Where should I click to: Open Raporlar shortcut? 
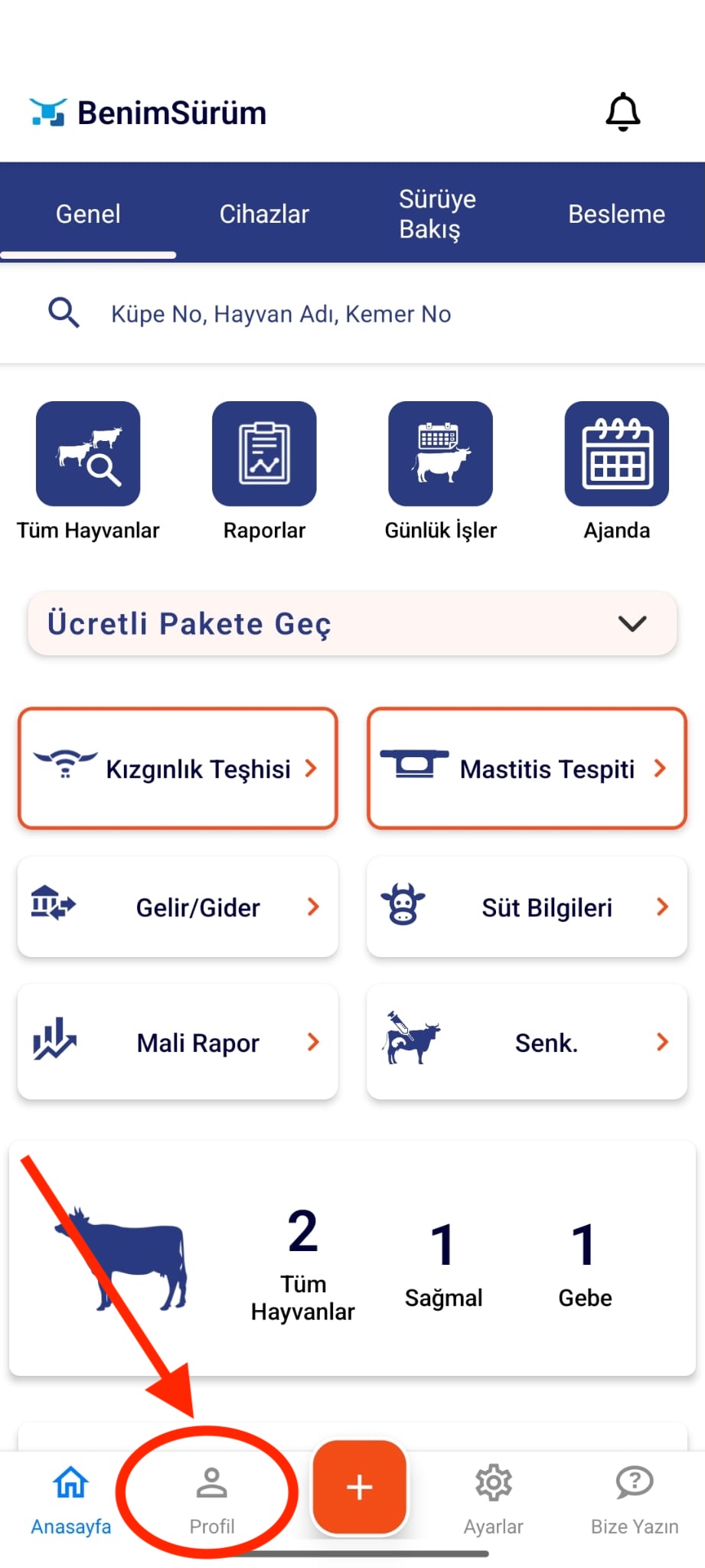264,454
